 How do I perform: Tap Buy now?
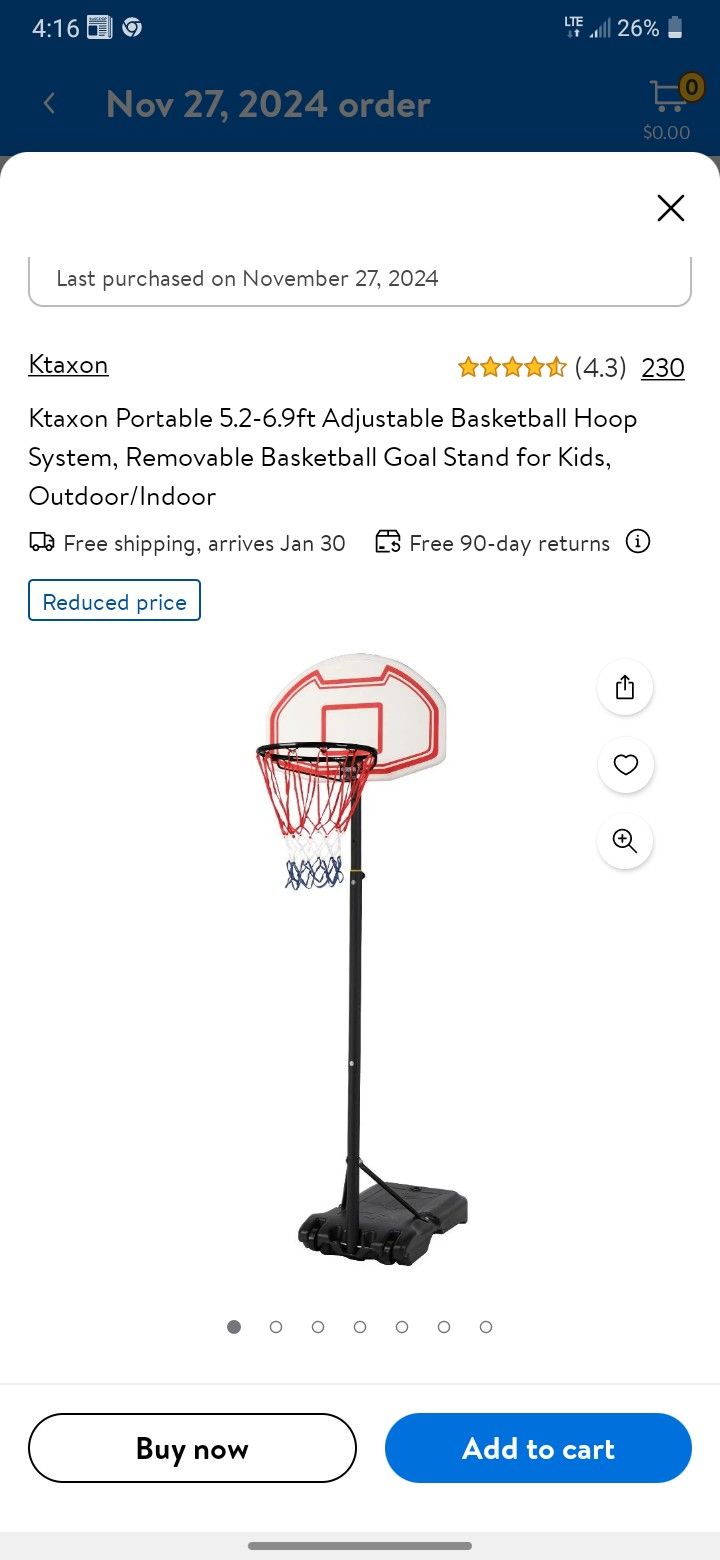pos(192,1448)
